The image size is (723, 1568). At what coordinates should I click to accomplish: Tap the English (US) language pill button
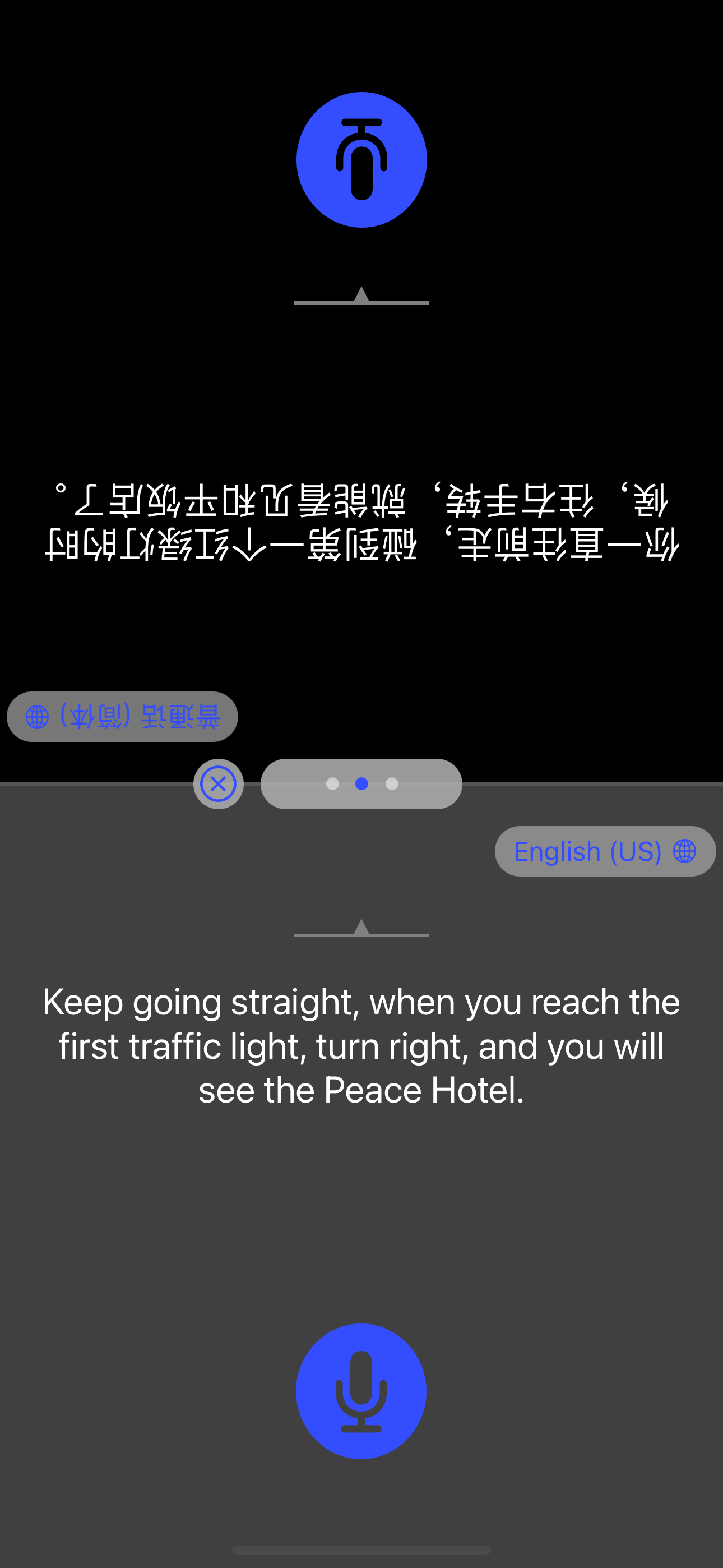pyautogui.click(x=604, y=851)
